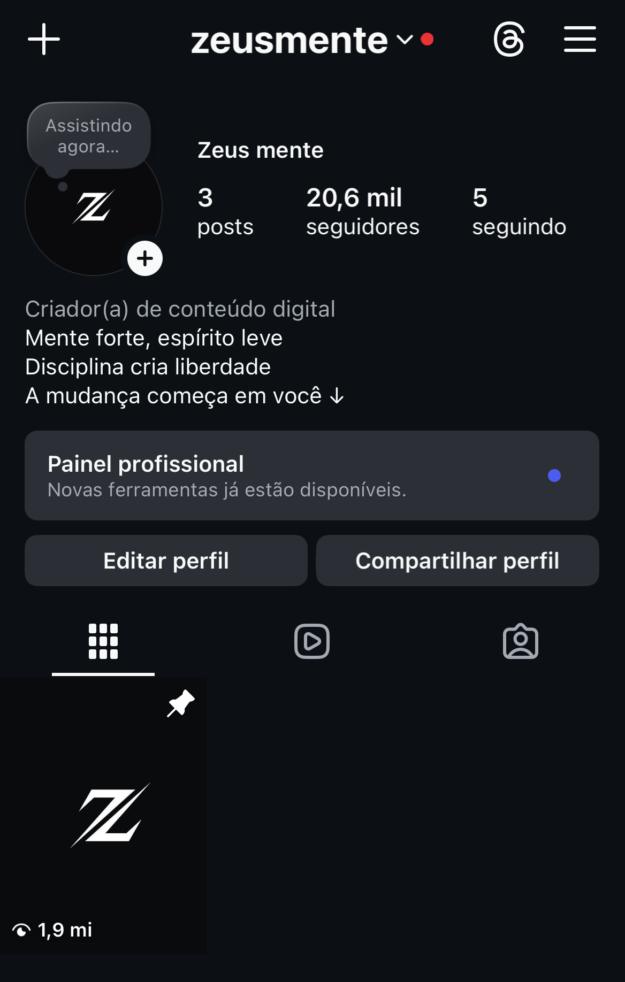View the 20,6 mil seguidores list

[x=362, y=212]
